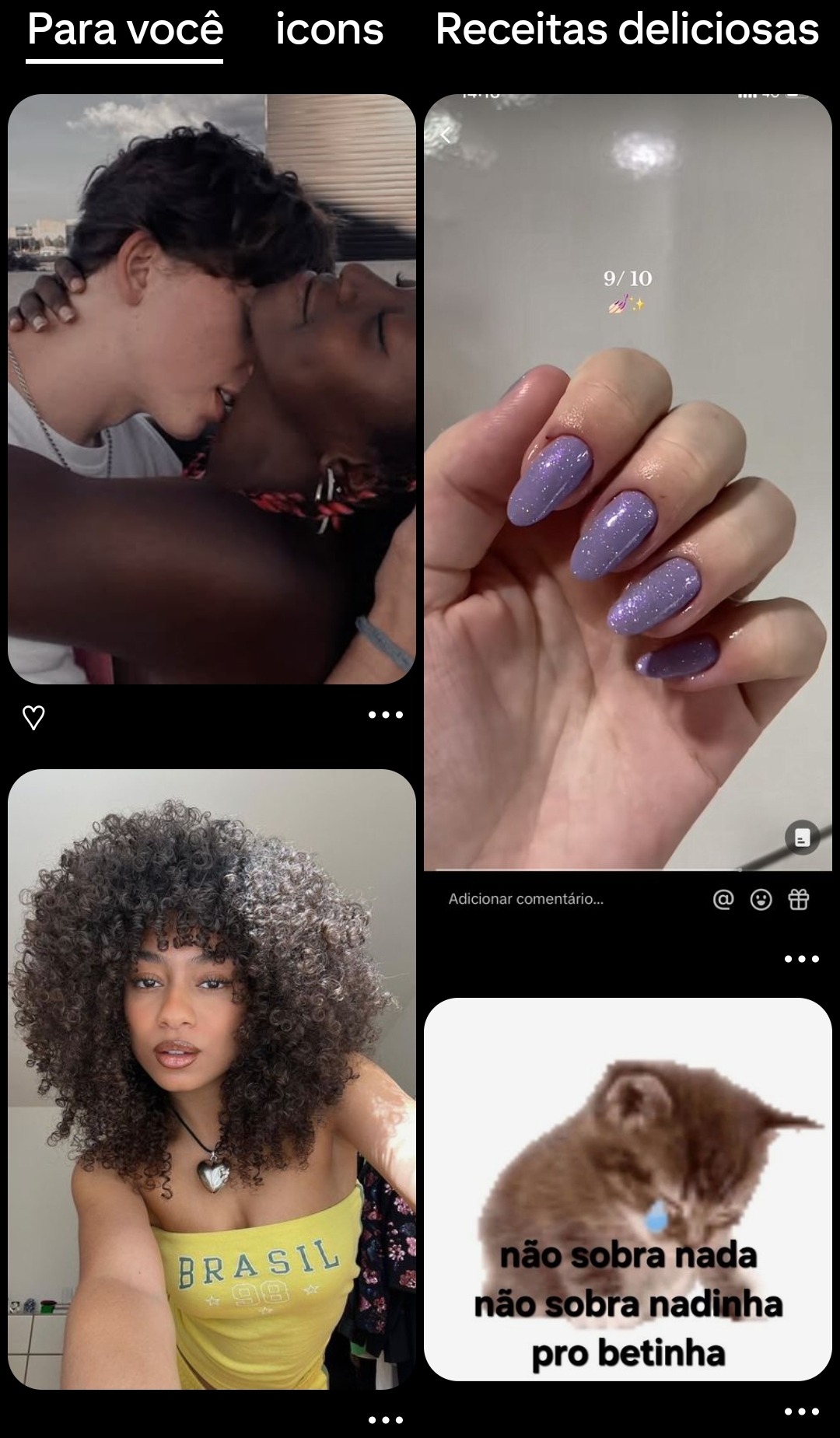Open more options under the kissing couple pin
Screen dimensions: 840x1438
coord(386,715)
